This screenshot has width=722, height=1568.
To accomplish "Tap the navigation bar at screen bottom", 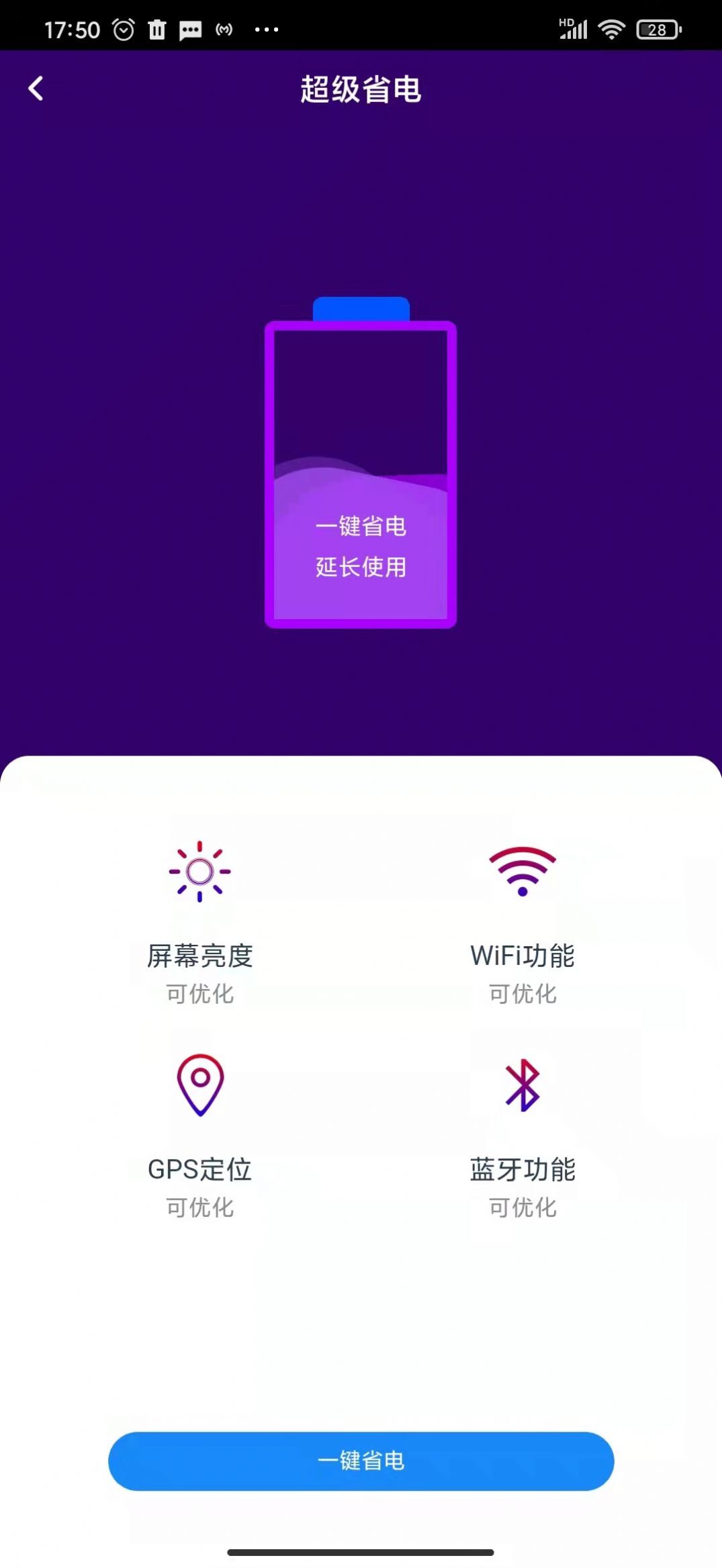I will (x=361, y=1551).
